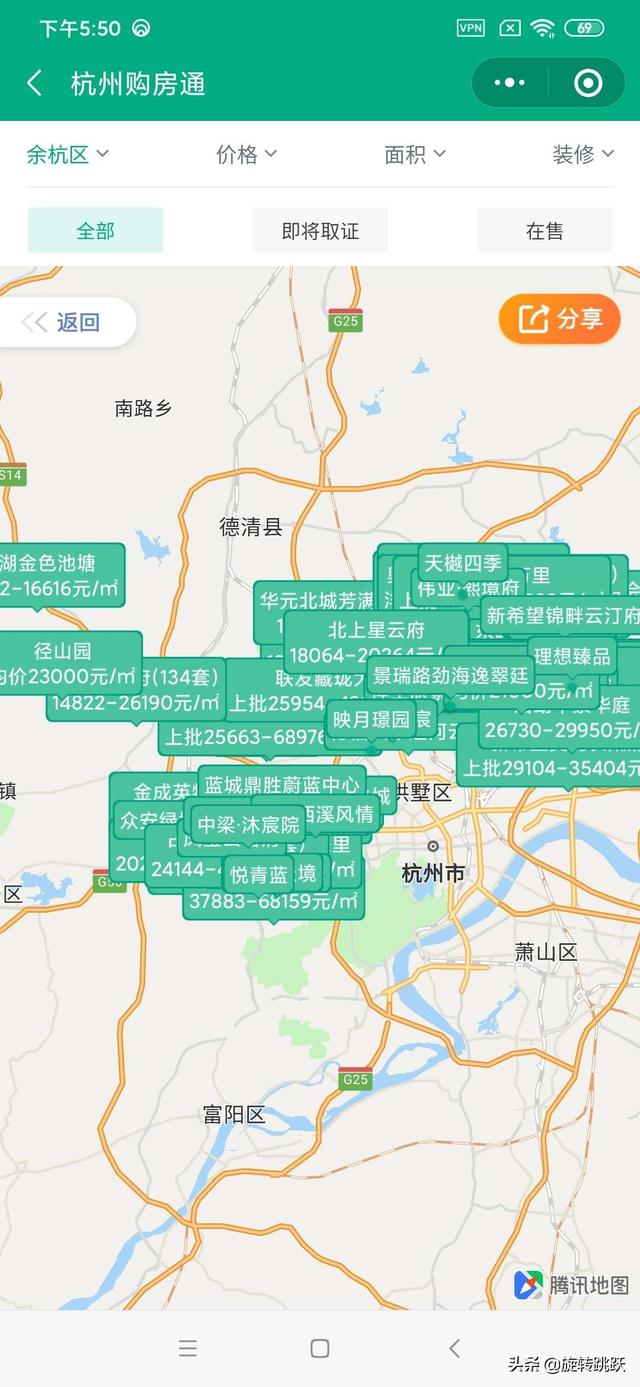The image size is (640, 1387).
Task: Open the 悦青蓝 property marker
Action: 259,875
